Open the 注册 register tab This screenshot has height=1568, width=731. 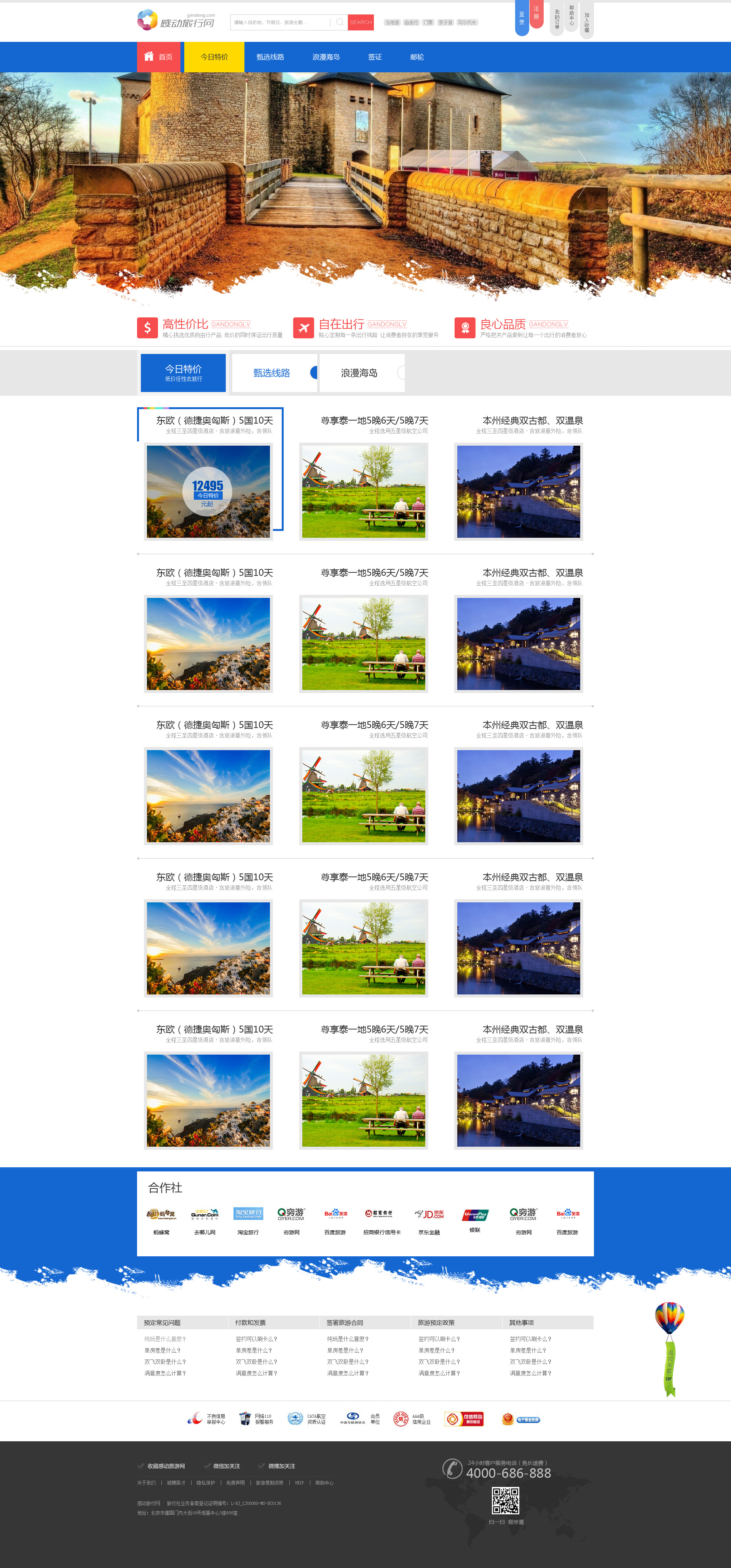(x=536, y=13)
